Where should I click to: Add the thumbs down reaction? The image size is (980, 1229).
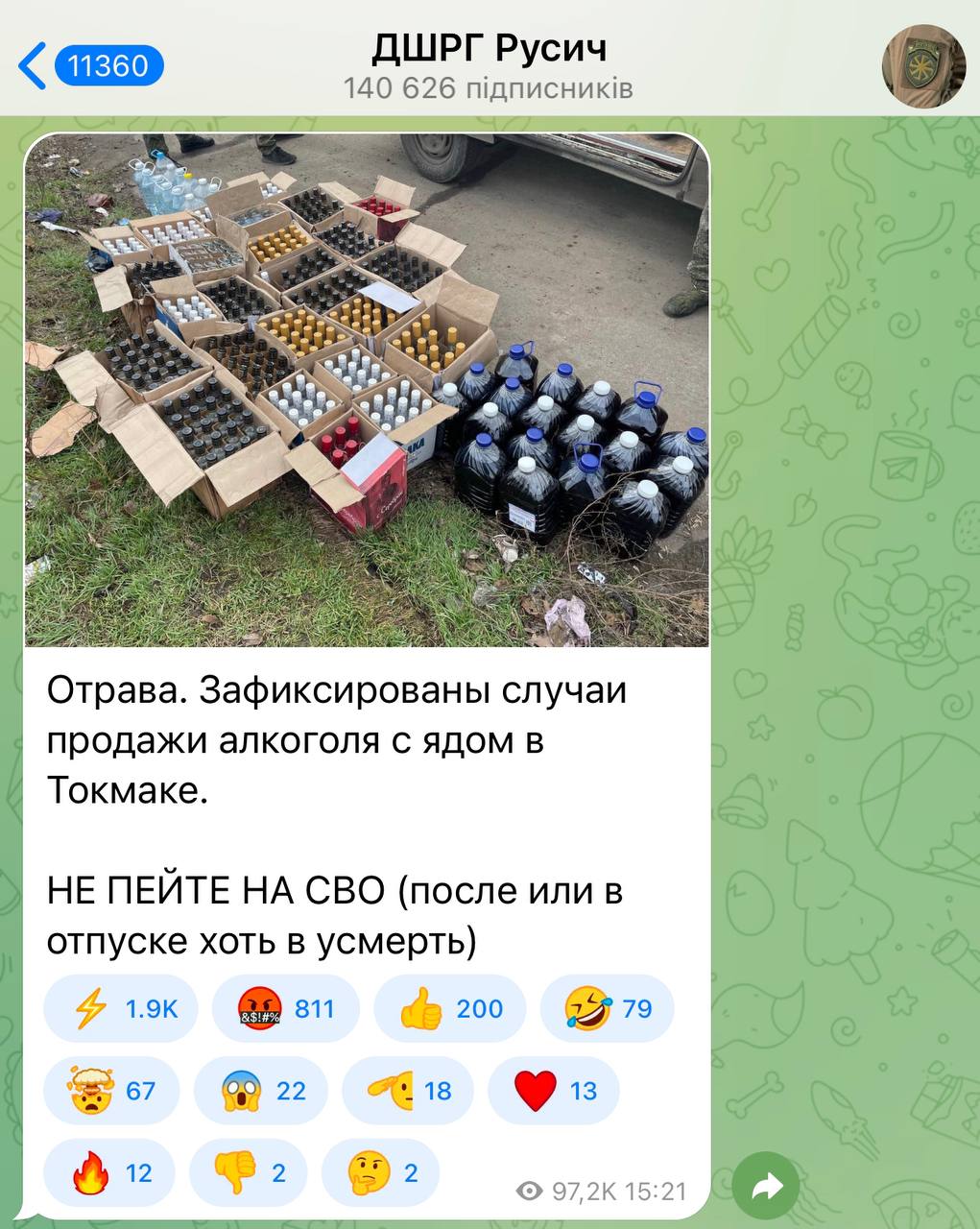[x=248, y=1172]
